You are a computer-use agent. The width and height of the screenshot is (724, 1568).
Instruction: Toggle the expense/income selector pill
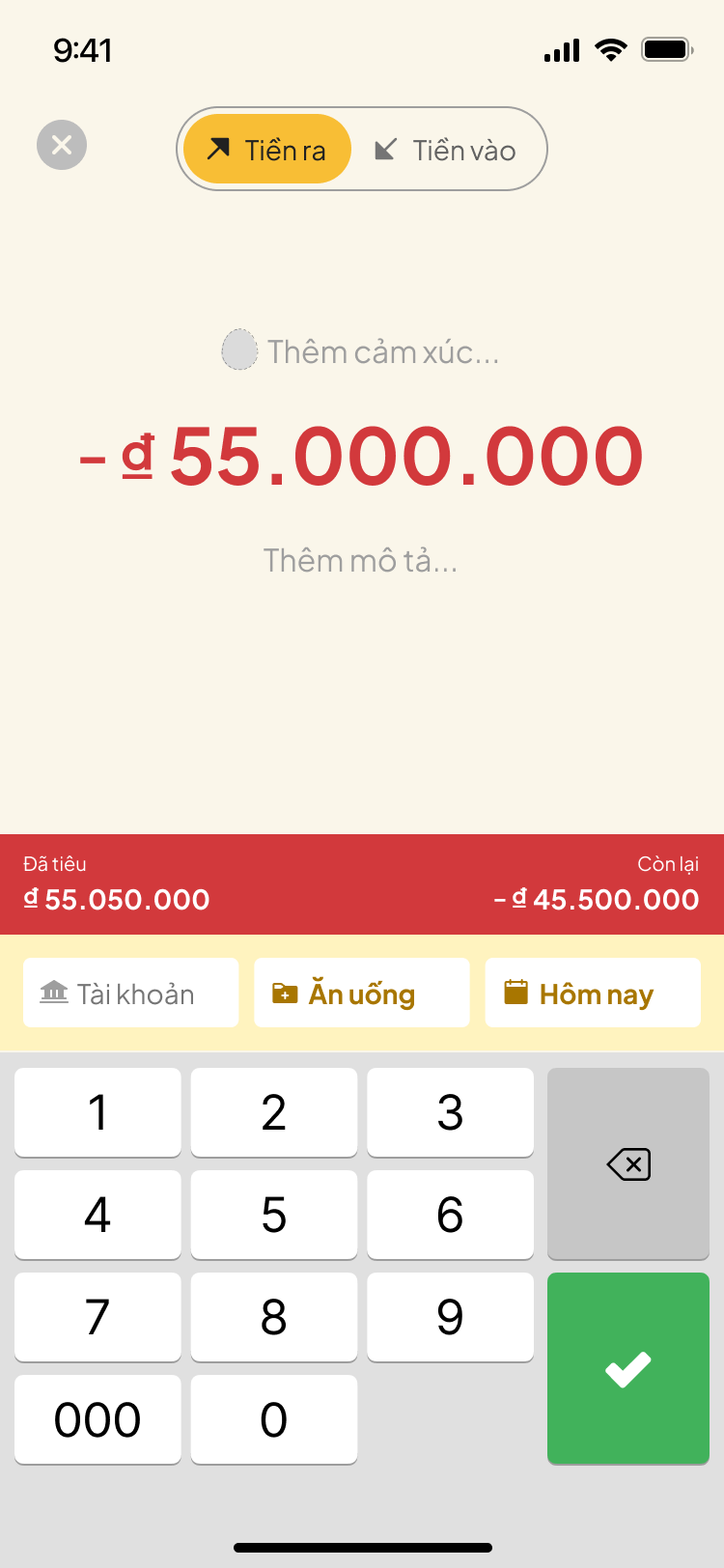point(362,149)
